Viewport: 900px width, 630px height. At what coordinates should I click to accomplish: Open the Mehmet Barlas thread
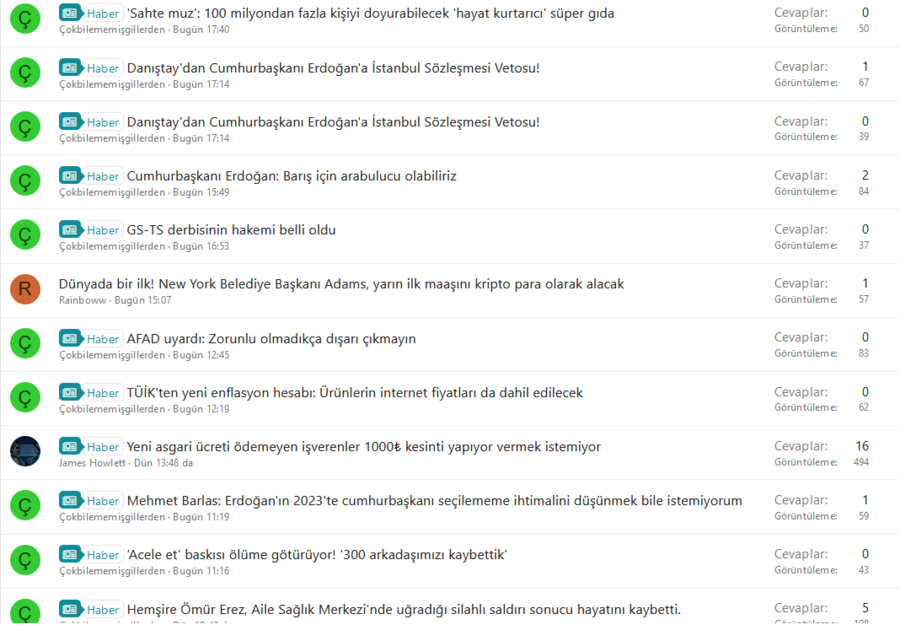coord(434,501)
